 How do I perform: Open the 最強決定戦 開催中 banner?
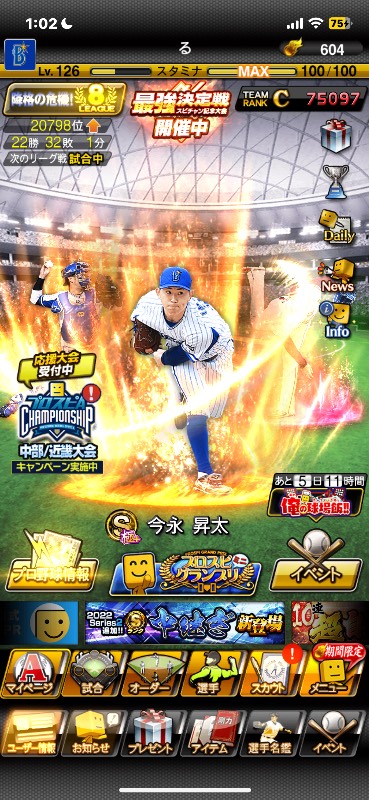(182, 112)
